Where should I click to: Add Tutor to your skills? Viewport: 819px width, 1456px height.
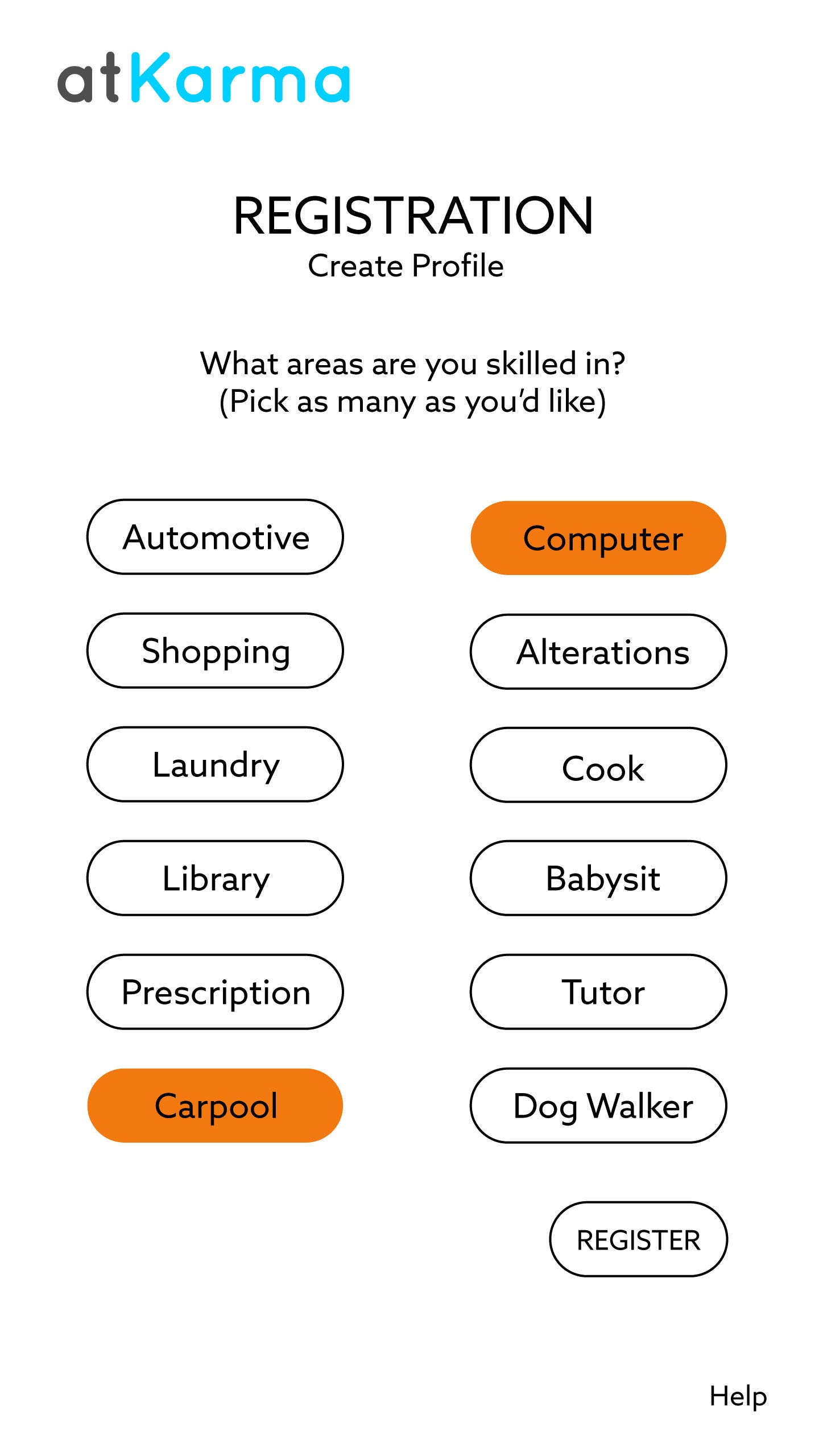(x=598, y=992)
